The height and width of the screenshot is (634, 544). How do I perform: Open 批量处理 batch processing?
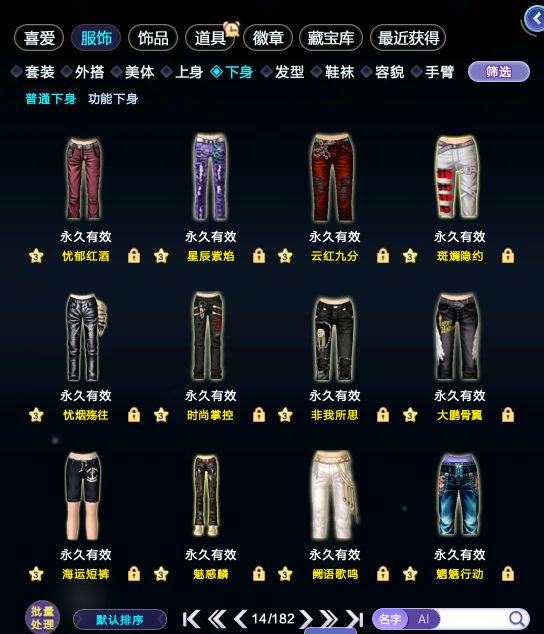(42, 617)
